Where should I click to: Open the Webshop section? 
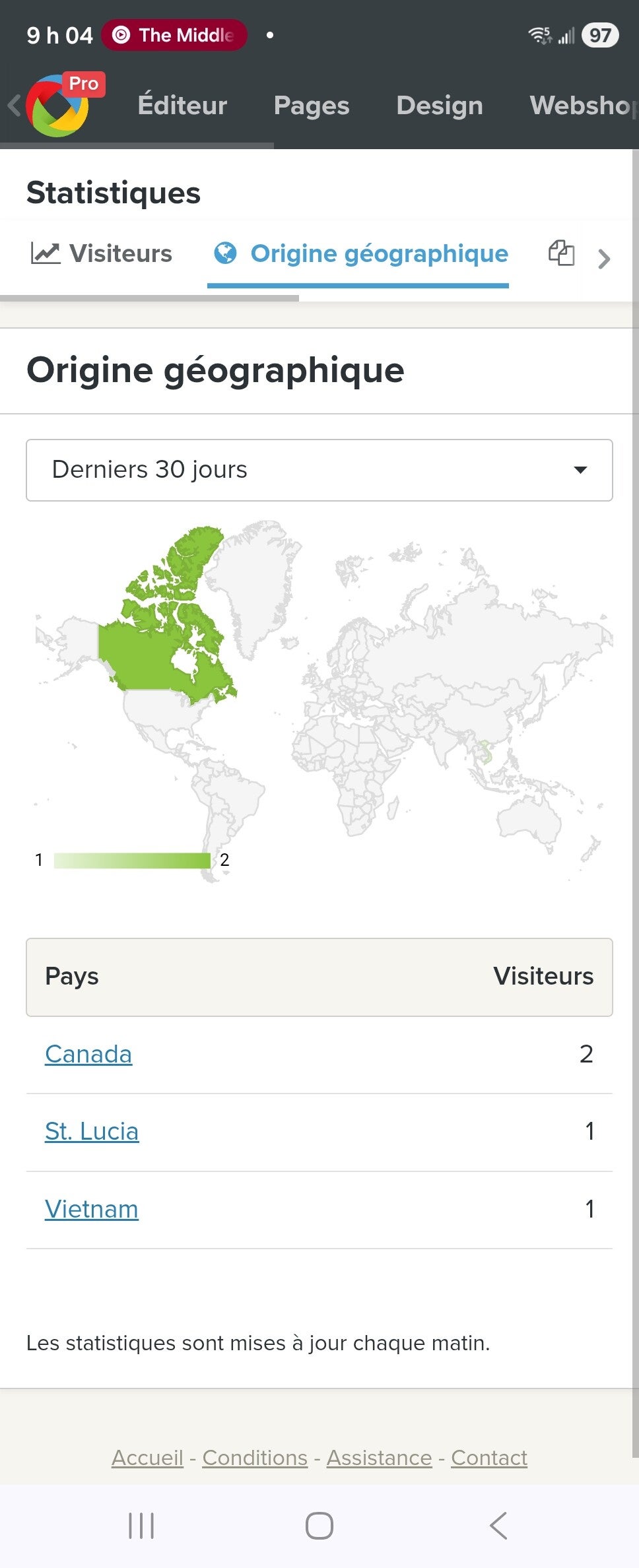584,106
